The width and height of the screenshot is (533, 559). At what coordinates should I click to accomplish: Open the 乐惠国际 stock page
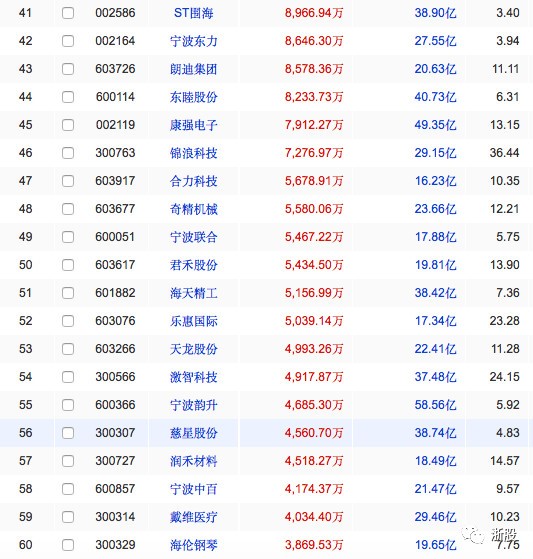point(194,321)
